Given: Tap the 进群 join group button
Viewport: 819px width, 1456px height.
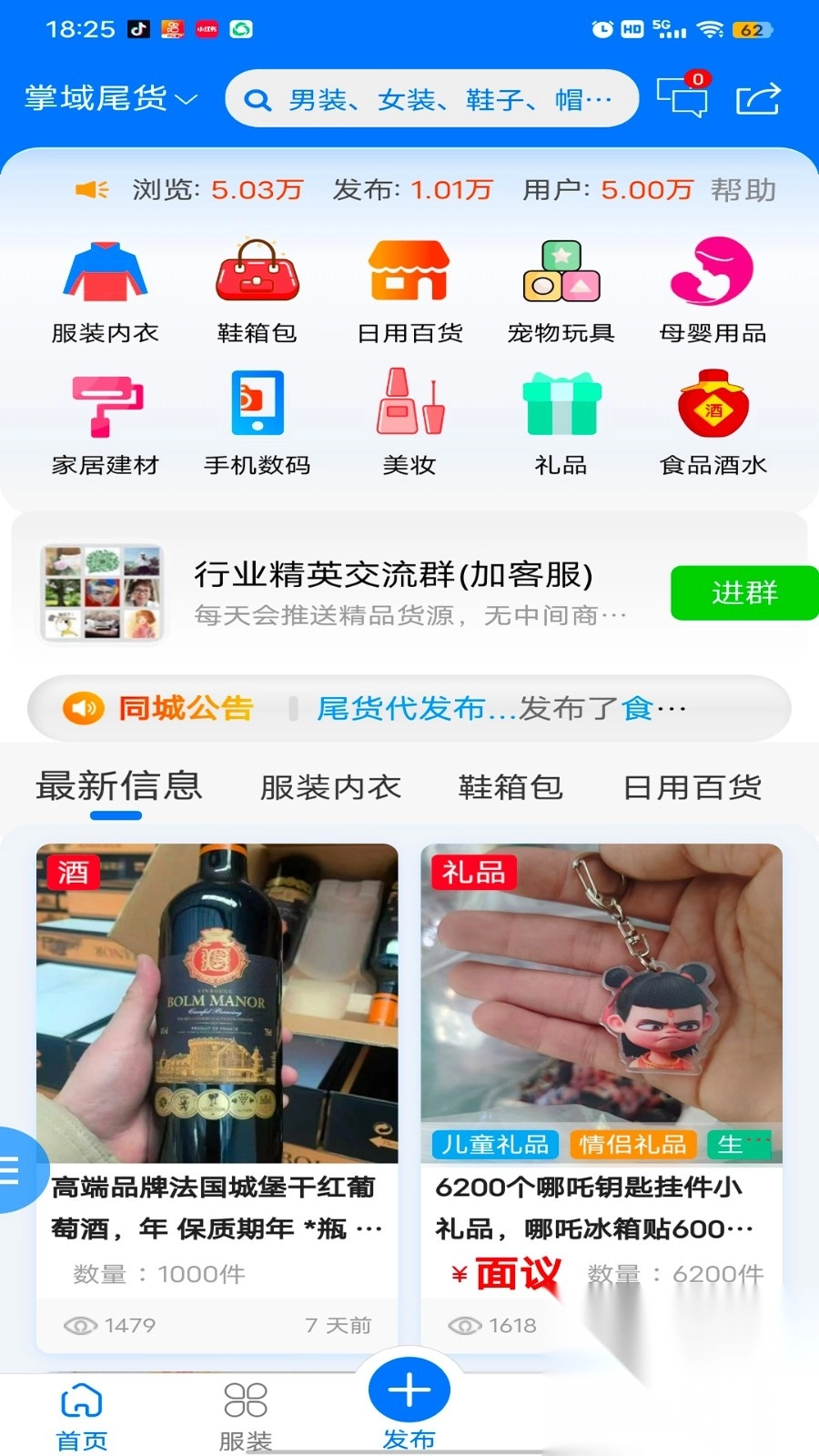Looking at the screenshot, I should click(744, 592).
